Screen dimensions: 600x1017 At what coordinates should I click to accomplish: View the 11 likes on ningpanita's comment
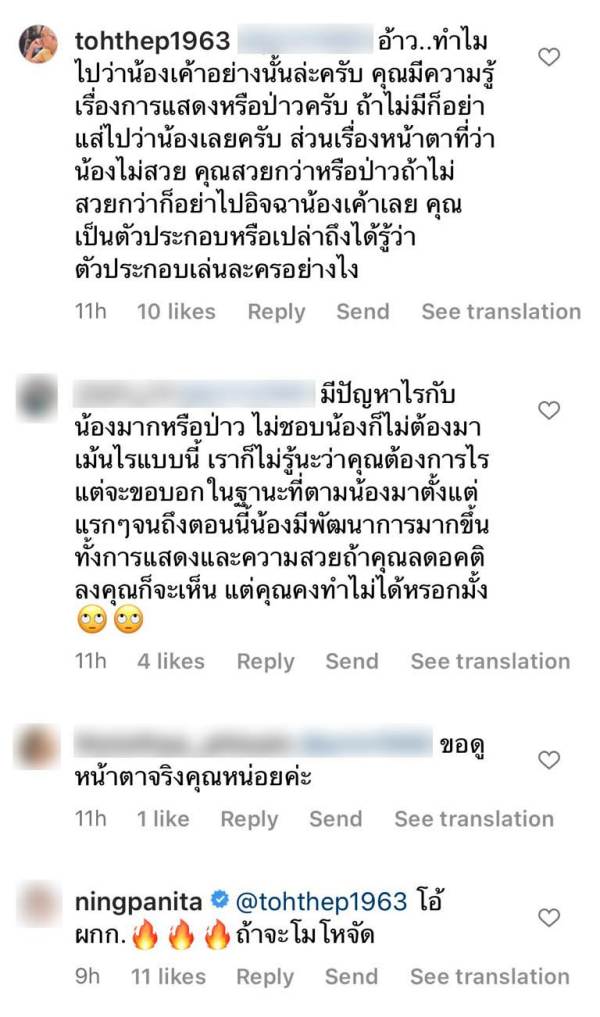171,976
